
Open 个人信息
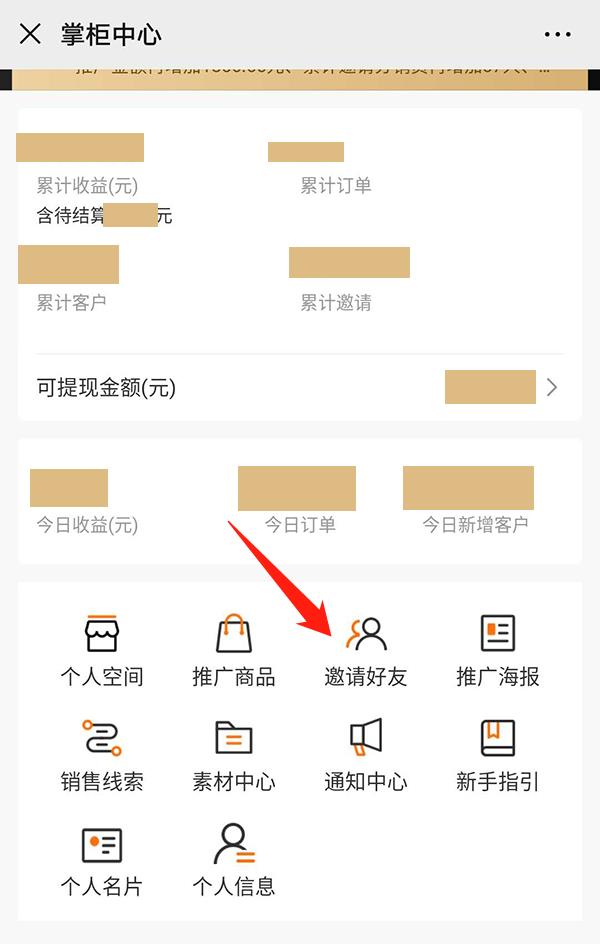[x=233, y=860]
